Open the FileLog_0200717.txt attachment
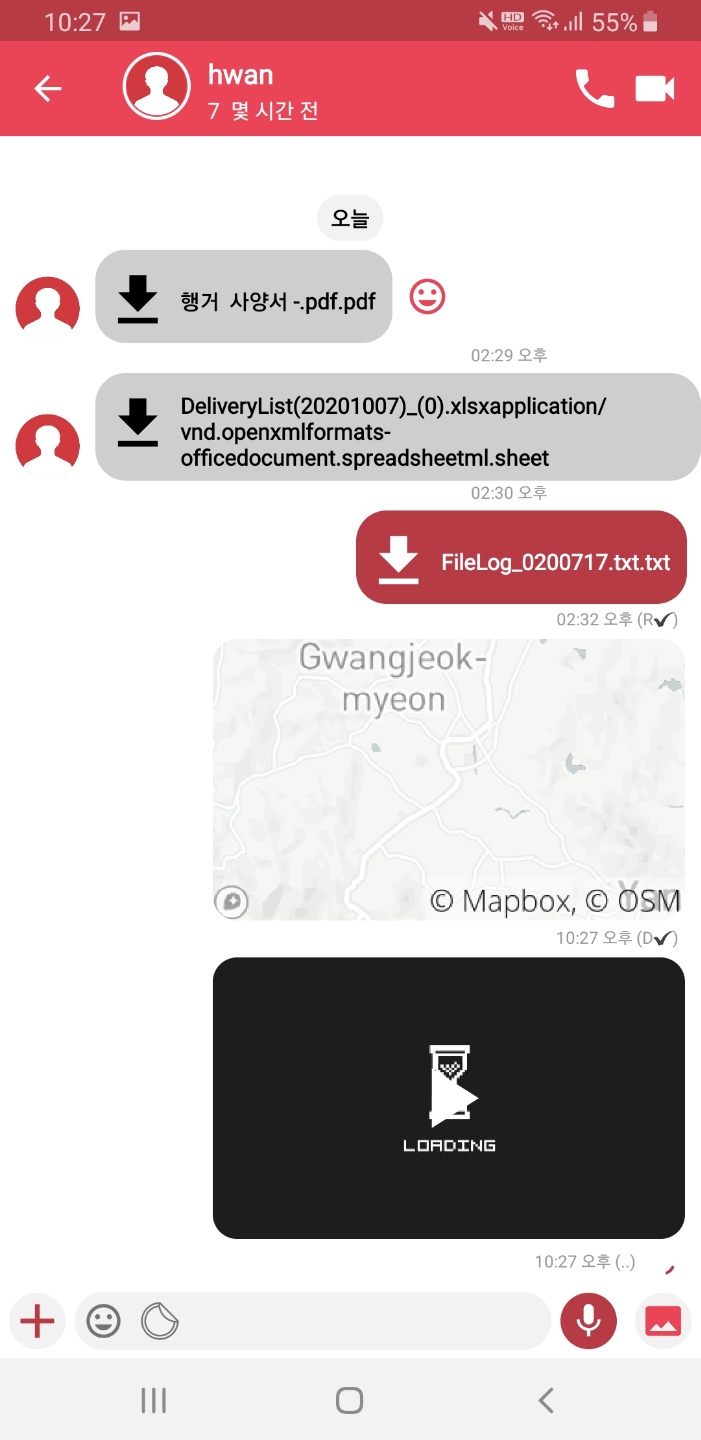This screenshot has width=701, height=1440. 520,559
